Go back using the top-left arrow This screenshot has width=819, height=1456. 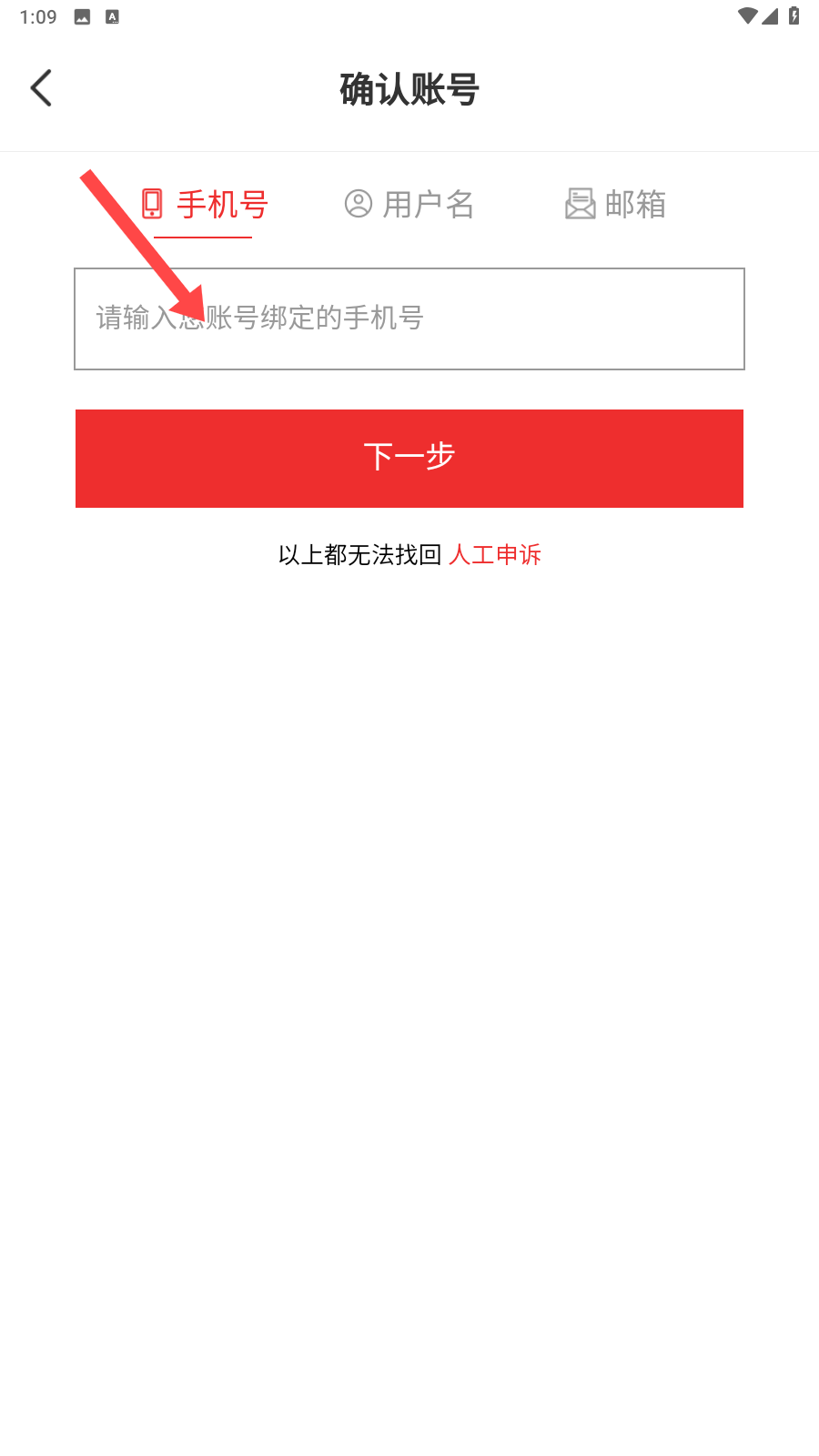[41, 88]
